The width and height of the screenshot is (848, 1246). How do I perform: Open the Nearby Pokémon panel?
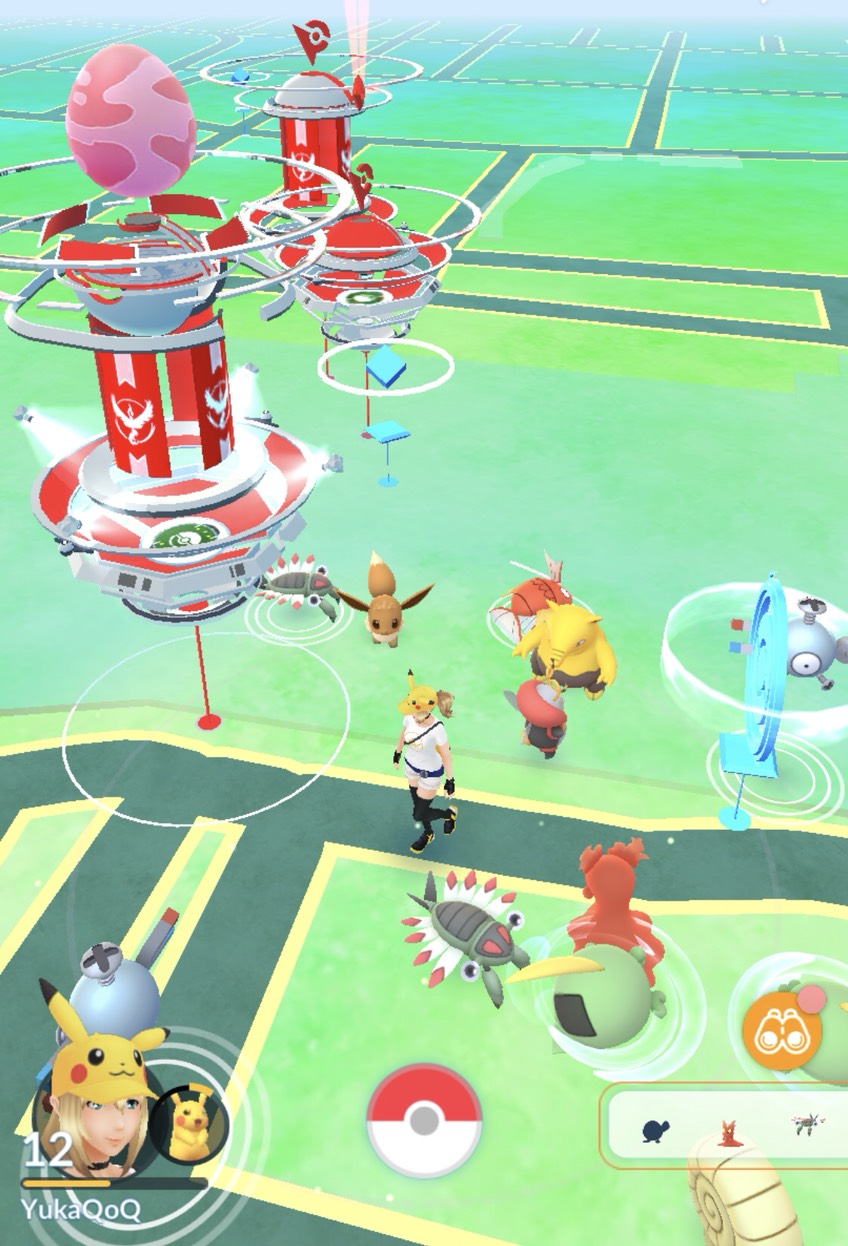pyautogui.click(x=728, y=1127)
